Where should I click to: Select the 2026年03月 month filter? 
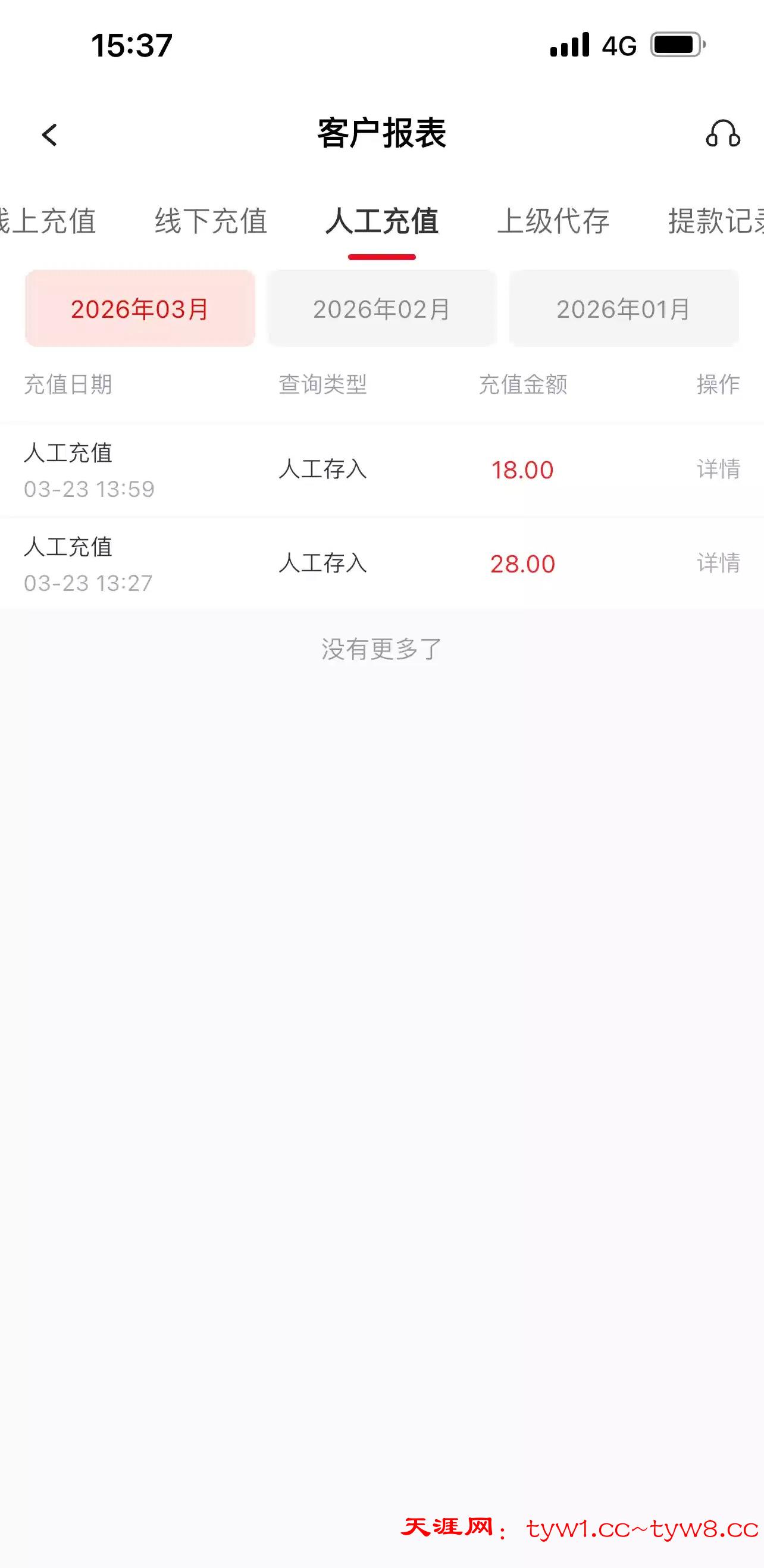[x=140, y=309]
